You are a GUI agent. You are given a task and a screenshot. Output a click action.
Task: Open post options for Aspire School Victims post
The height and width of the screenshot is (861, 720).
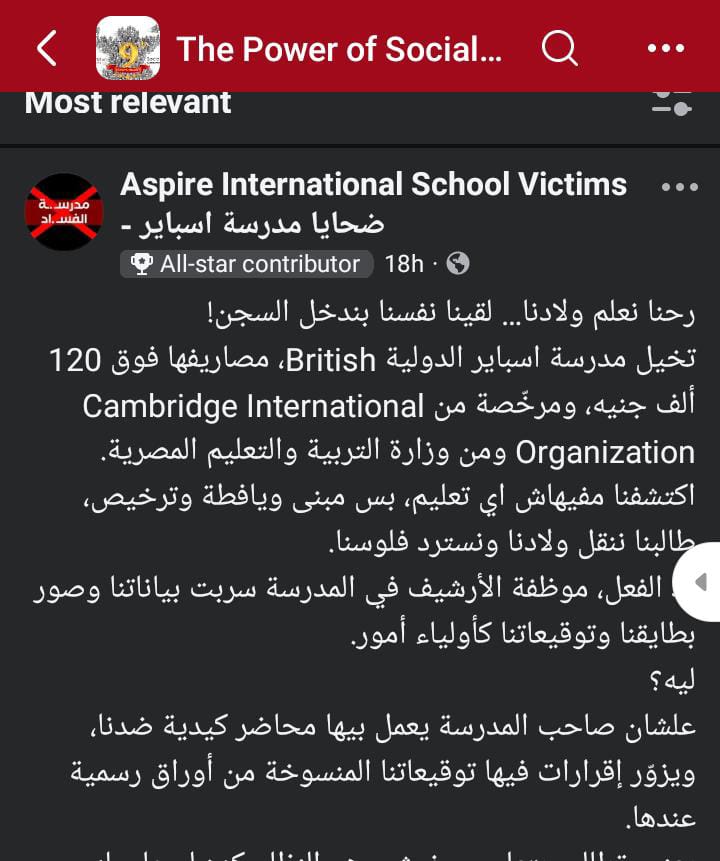coord(680,187)
